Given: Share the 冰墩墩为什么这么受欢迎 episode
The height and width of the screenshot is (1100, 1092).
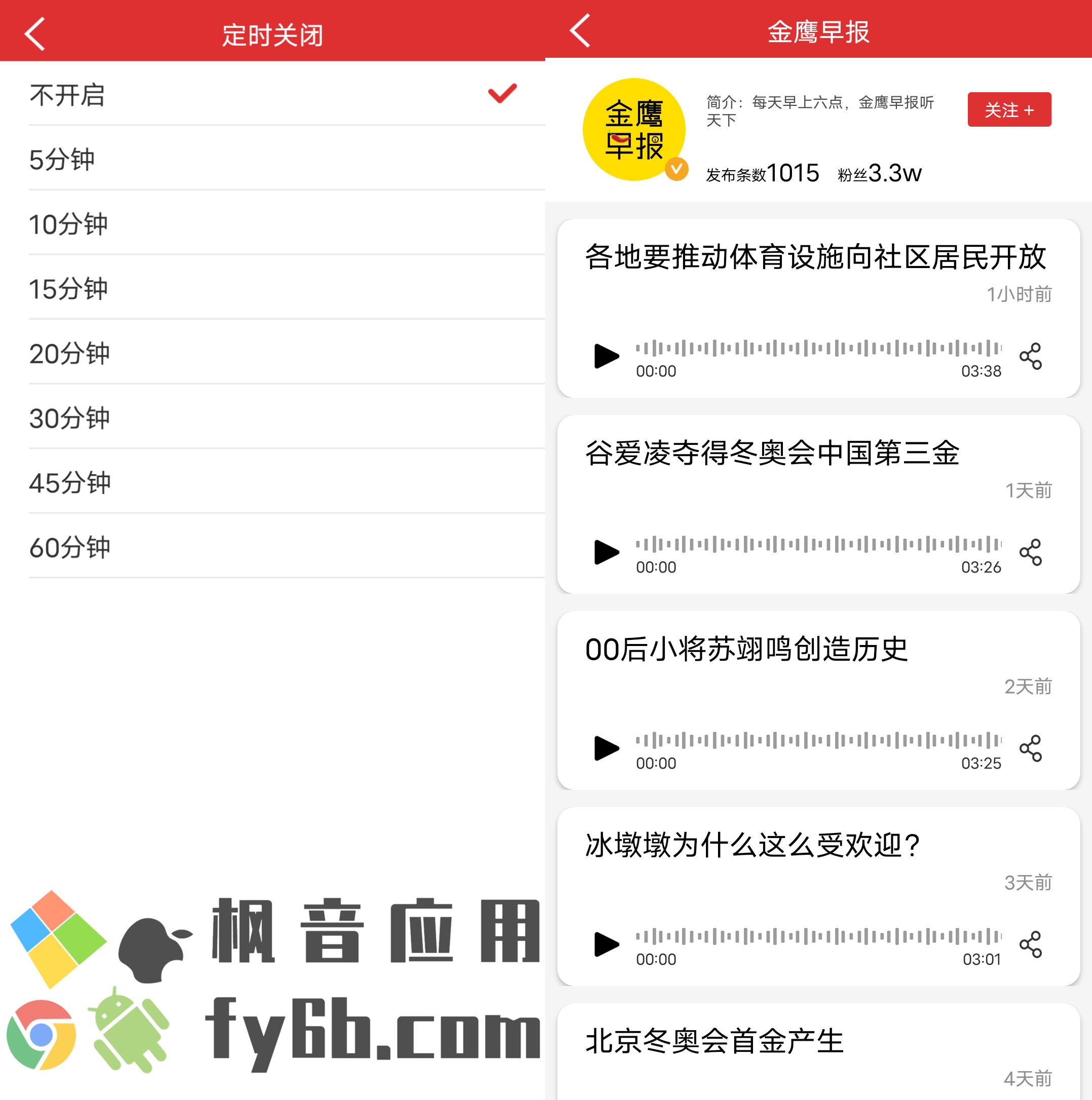Looking at the screenshot, I should pyautogui.click(x=1030, y=944).
